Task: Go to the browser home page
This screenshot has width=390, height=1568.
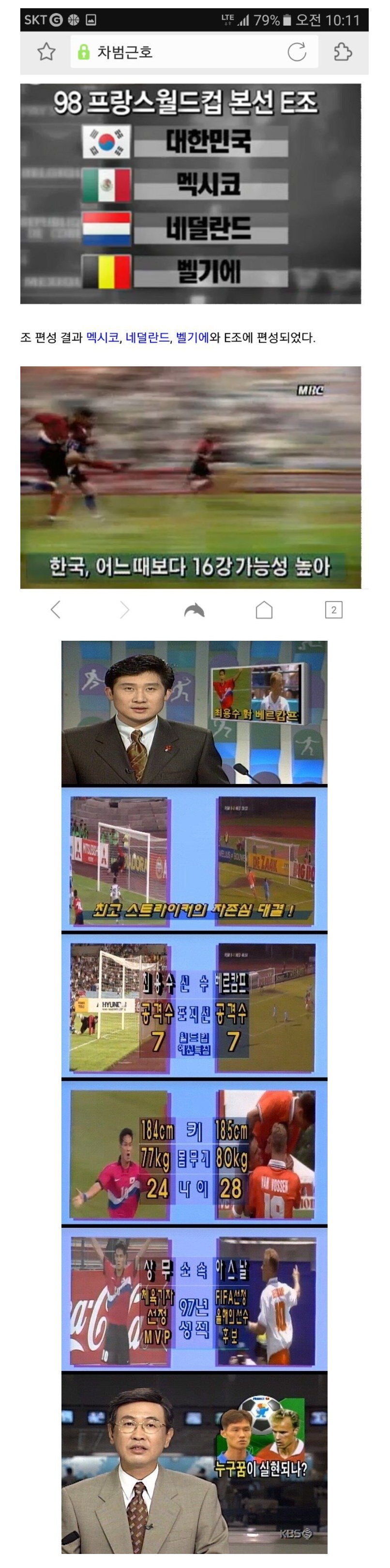Action: click(264, 609)
